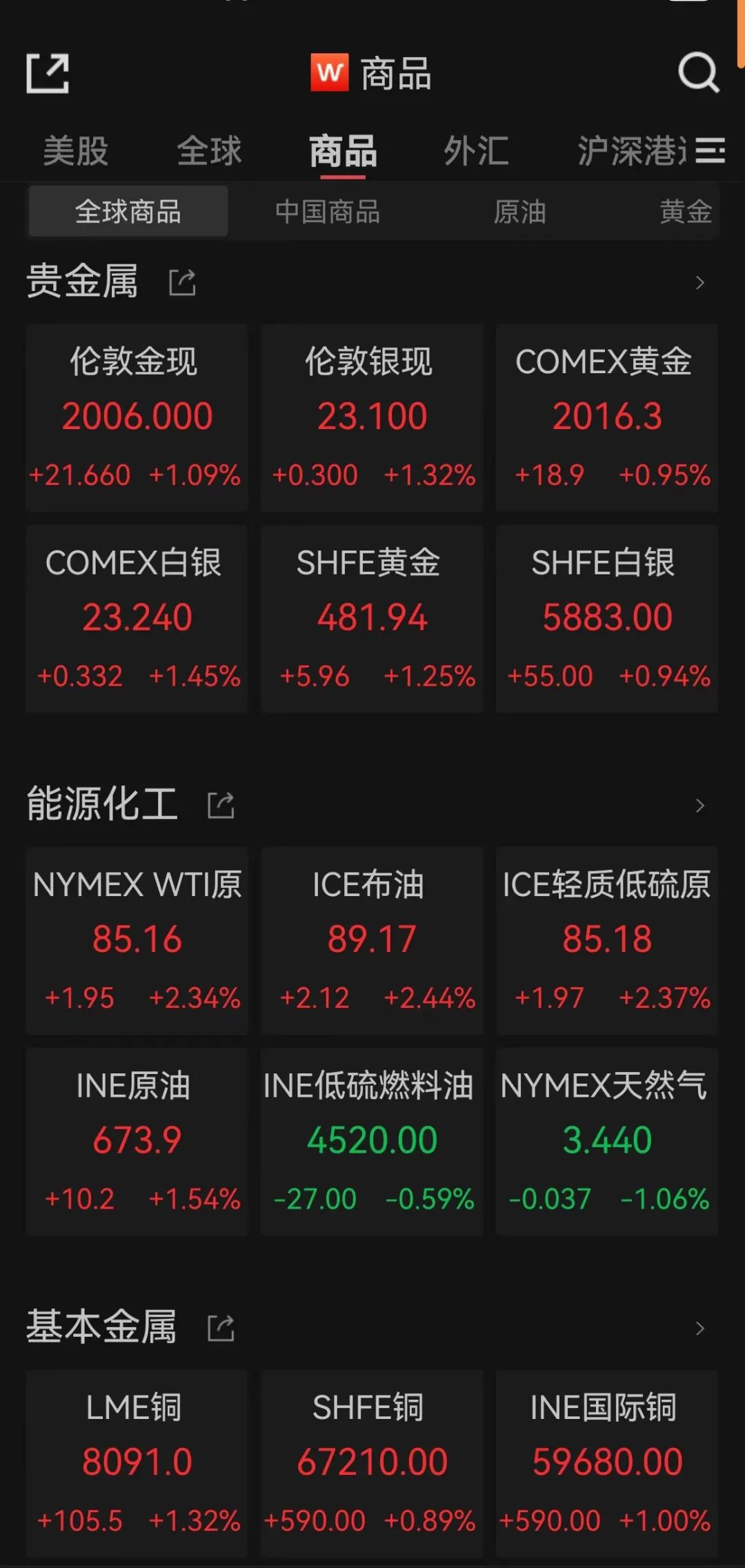Image resolution: width=745 pixels, height=1568 pixels.
Task: Share the 基本金属 section
Action: pos(221,1328)
